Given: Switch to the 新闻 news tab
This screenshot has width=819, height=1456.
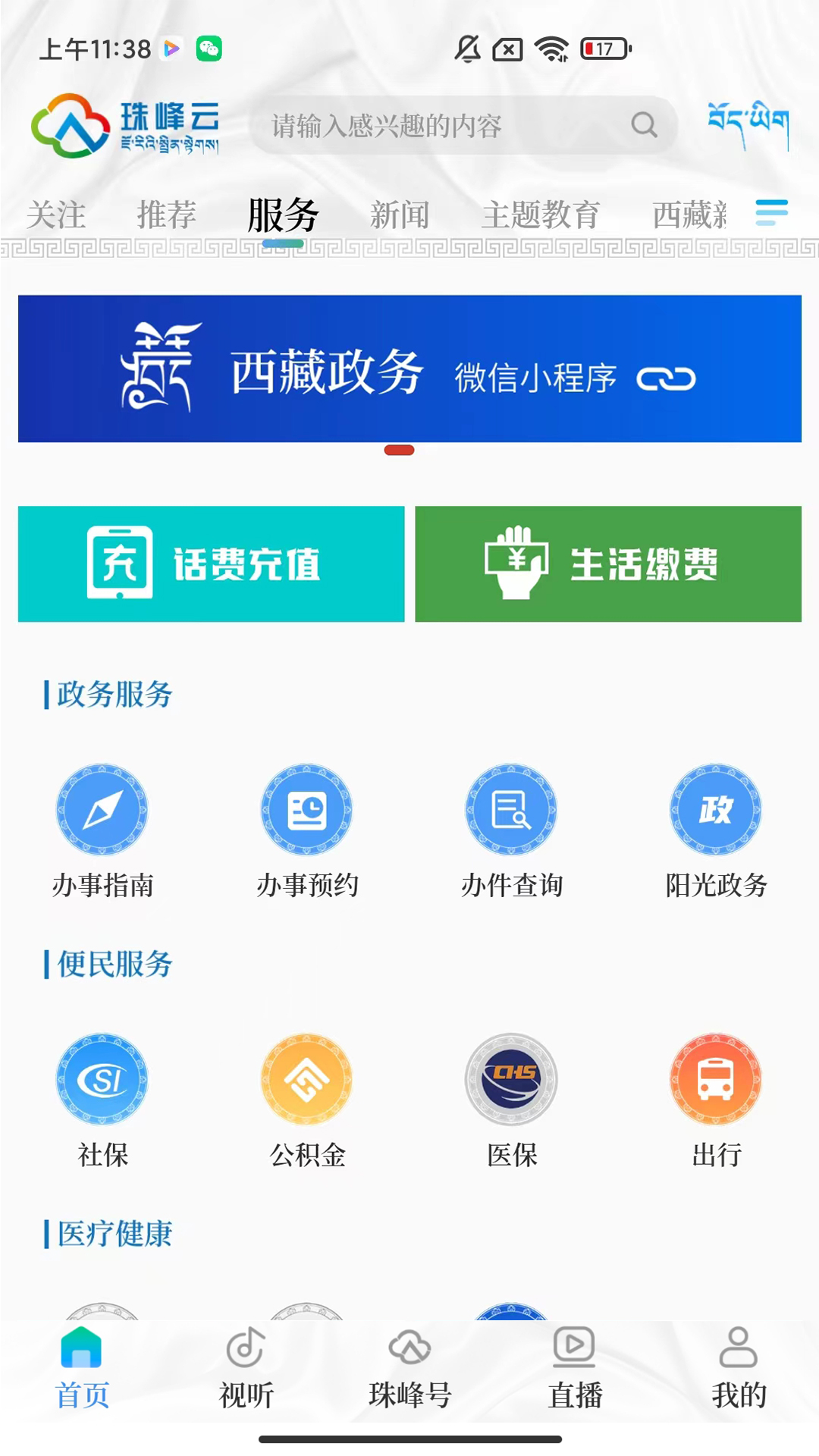Looking at the screenshot, I should coord(400,215).
